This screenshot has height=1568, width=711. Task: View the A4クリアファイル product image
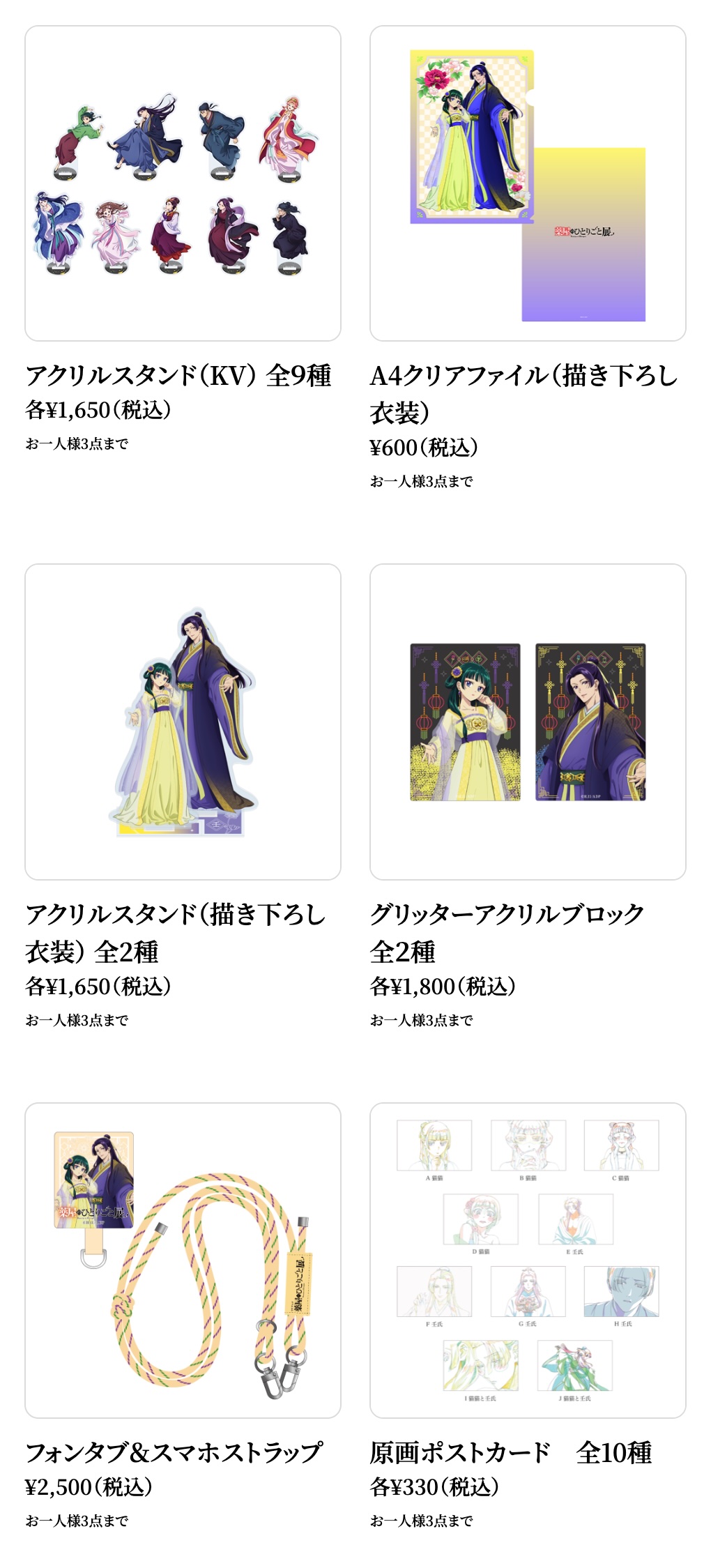[528, 183]
